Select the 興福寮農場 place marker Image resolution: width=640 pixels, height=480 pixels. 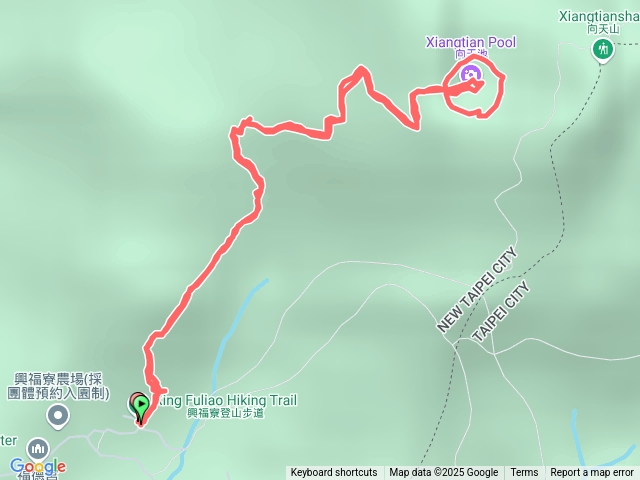(59, 415)
